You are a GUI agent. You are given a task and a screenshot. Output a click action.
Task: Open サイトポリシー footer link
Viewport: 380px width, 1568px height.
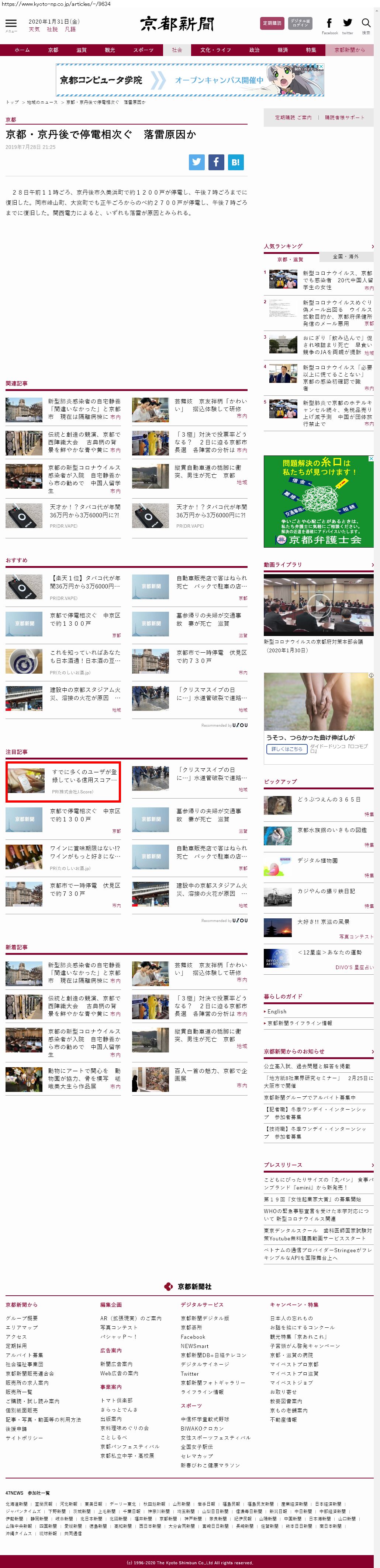24,1438
